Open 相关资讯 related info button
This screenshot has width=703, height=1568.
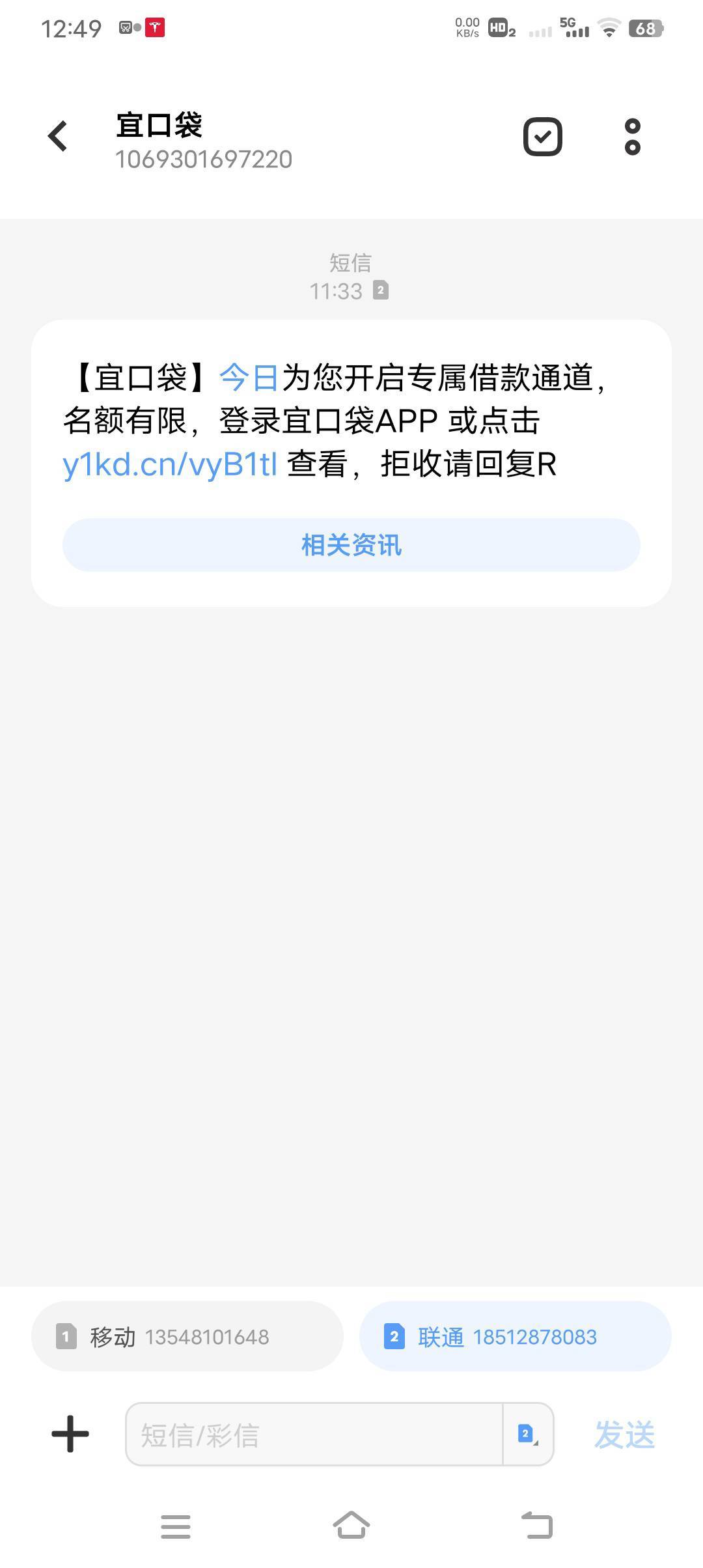351,545
